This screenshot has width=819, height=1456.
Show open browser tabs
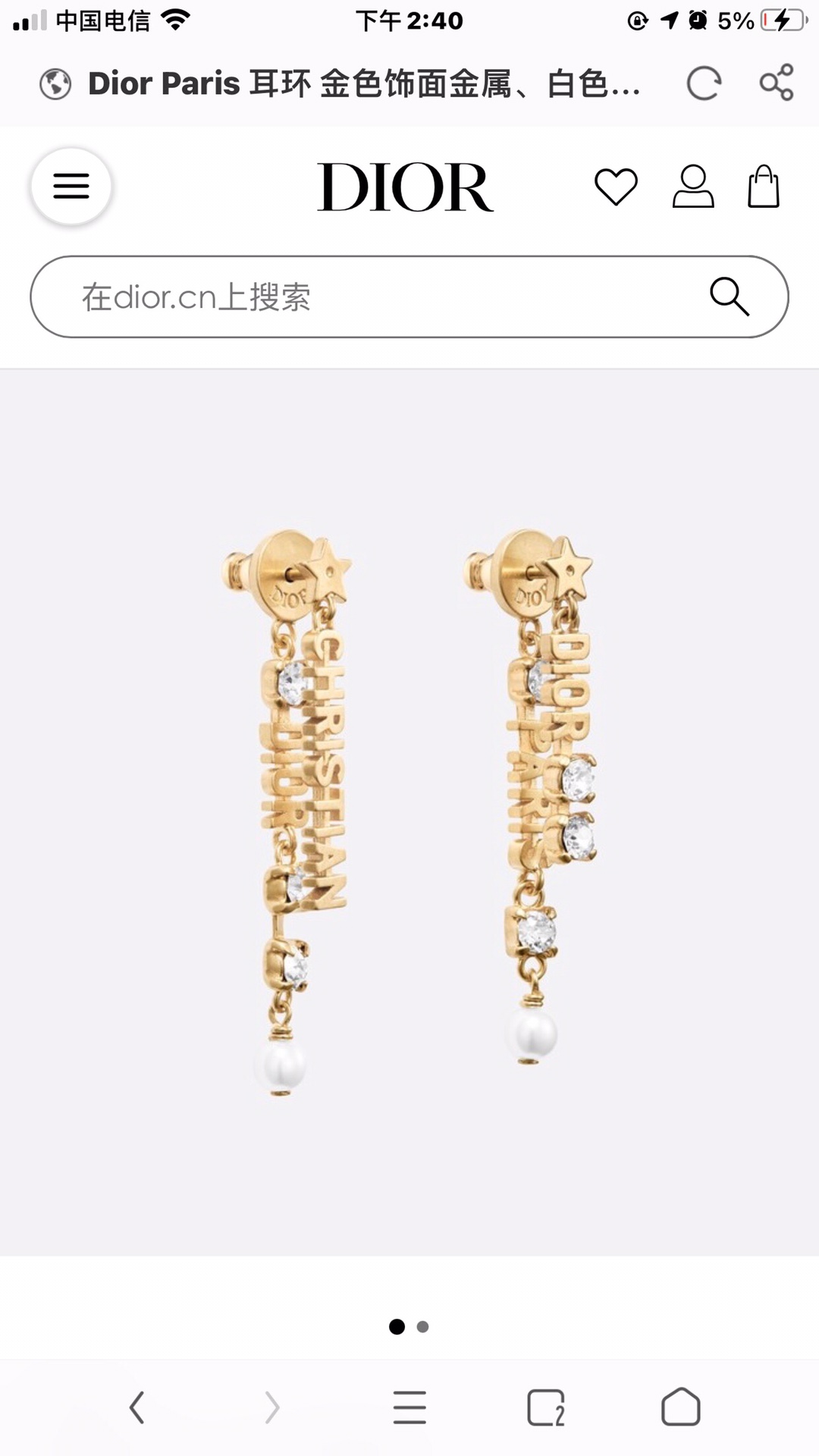tap(545, 1407)
